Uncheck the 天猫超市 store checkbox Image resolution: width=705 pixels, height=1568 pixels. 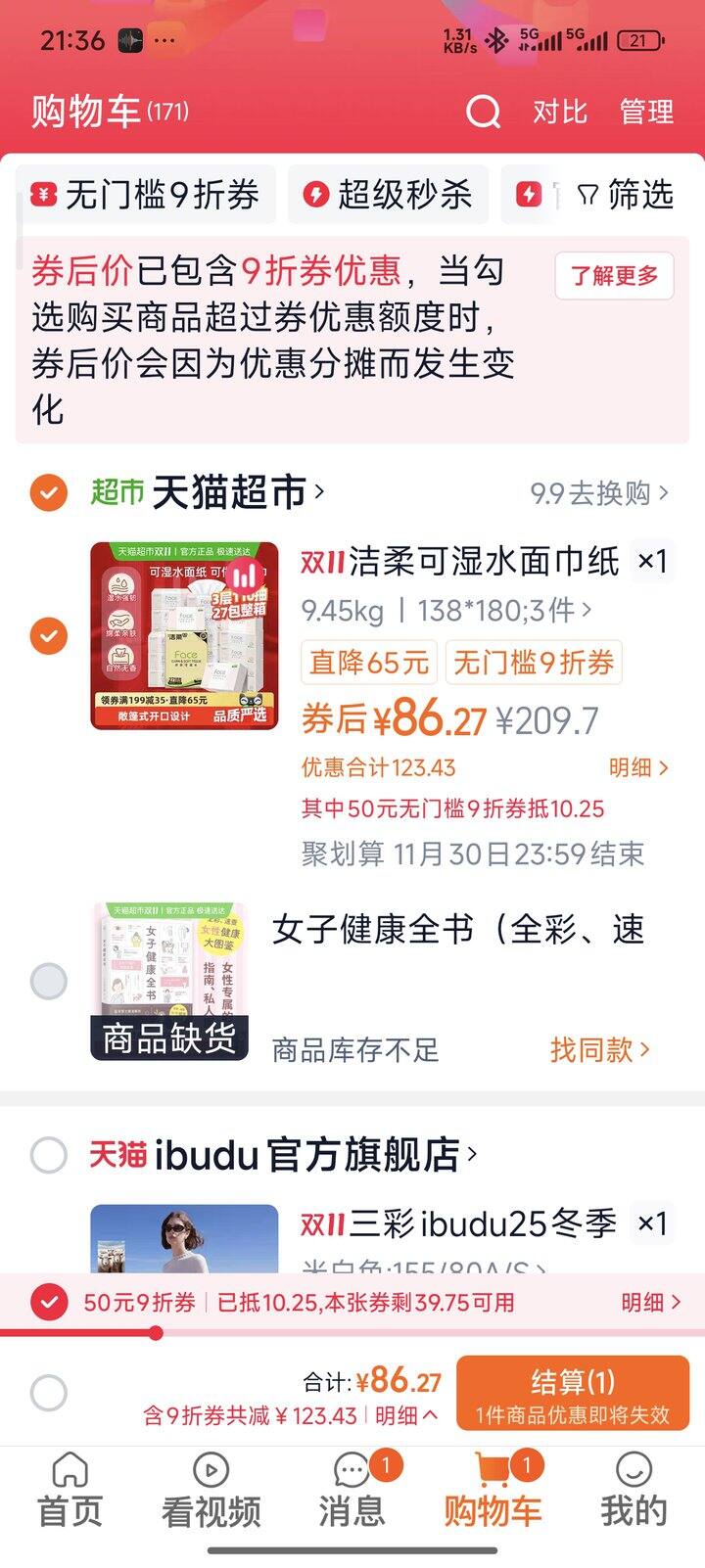pyautogui.click(x=48, y=492)
